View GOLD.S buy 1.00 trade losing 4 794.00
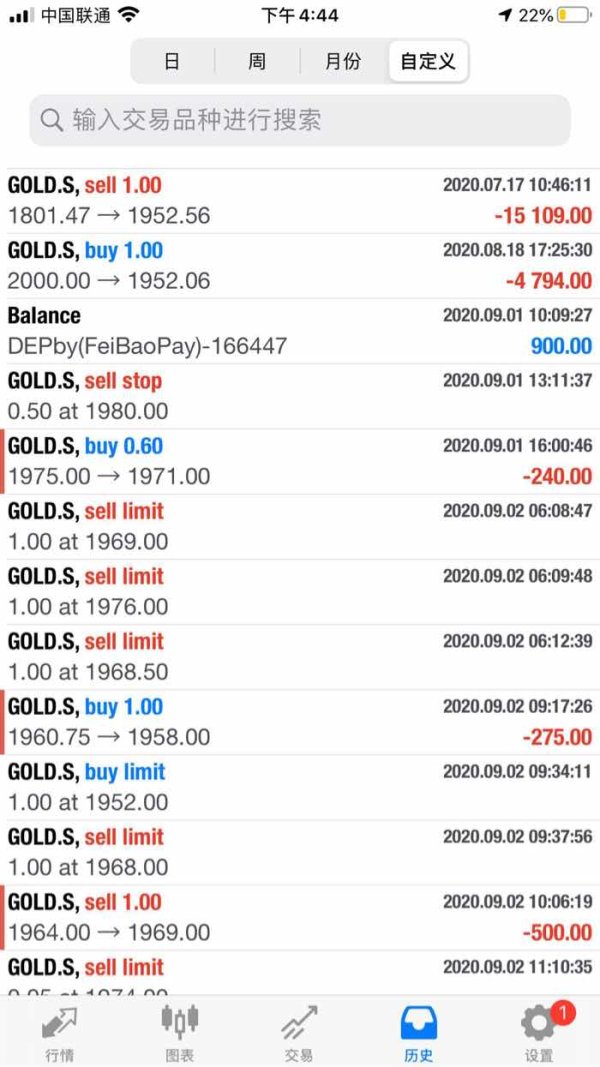 tap(300, 265)
